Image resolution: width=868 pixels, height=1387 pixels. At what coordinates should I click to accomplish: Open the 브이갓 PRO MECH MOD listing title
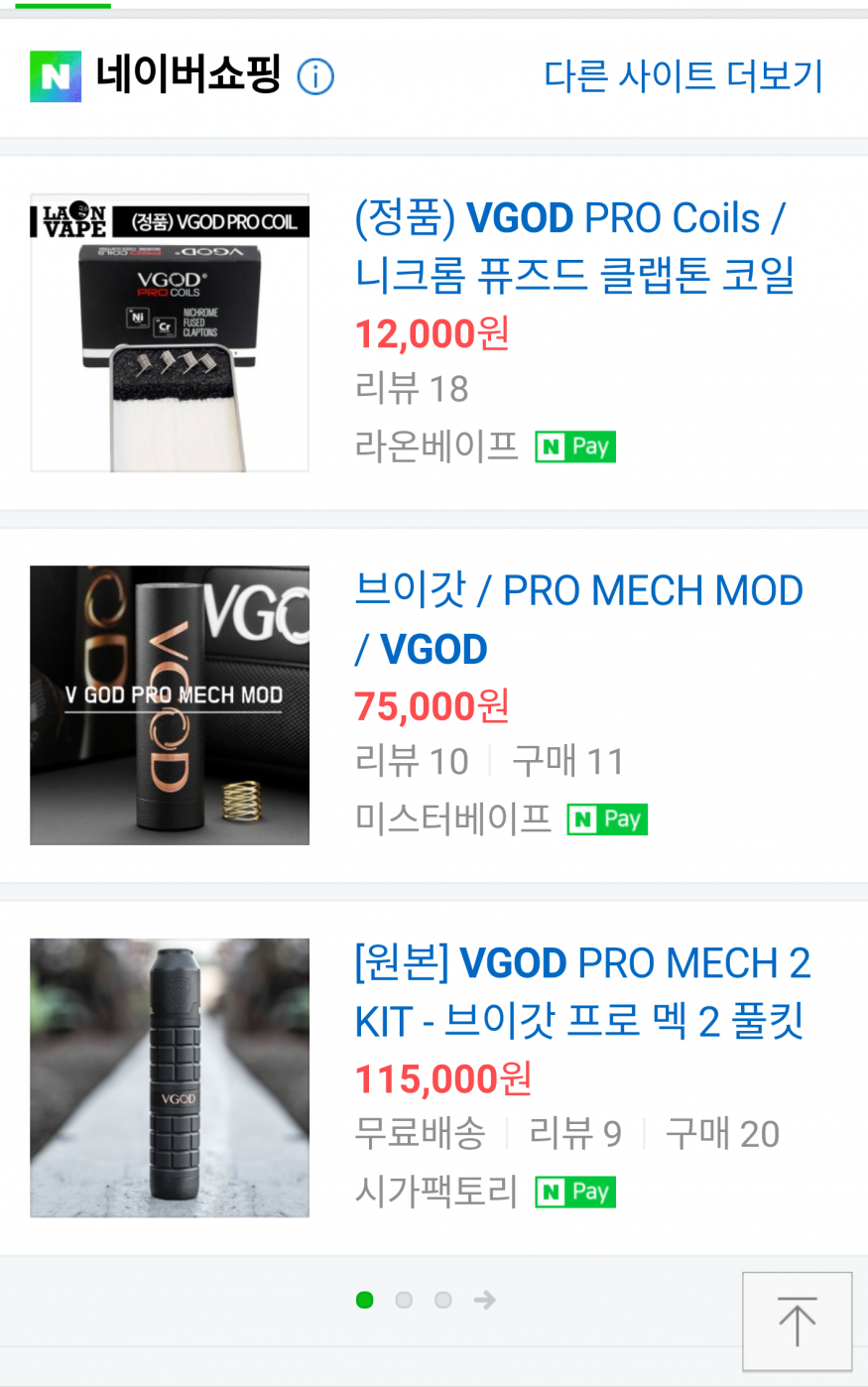(x=578, y=619)
